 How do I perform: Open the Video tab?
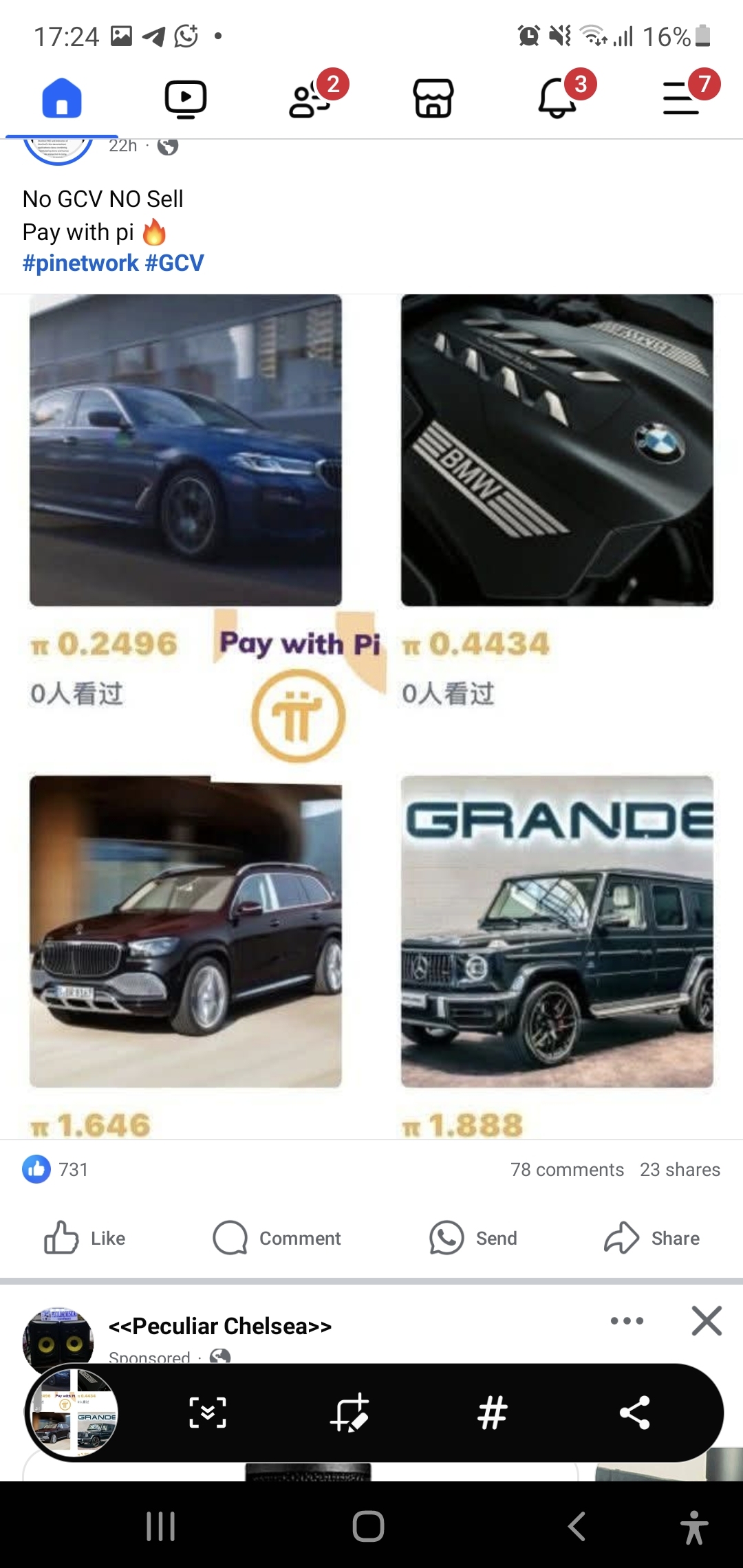pos(186,99)
